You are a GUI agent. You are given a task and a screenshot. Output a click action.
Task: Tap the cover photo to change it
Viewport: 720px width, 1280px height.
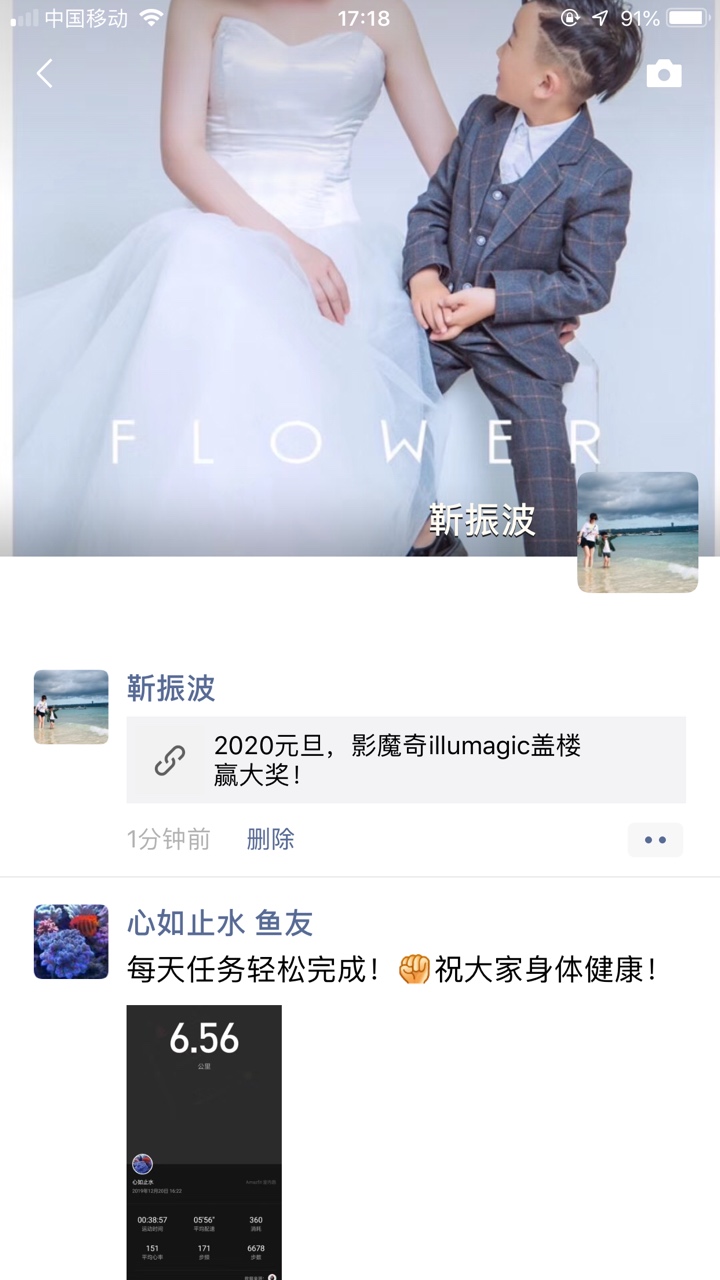click(x=300, y=300)
